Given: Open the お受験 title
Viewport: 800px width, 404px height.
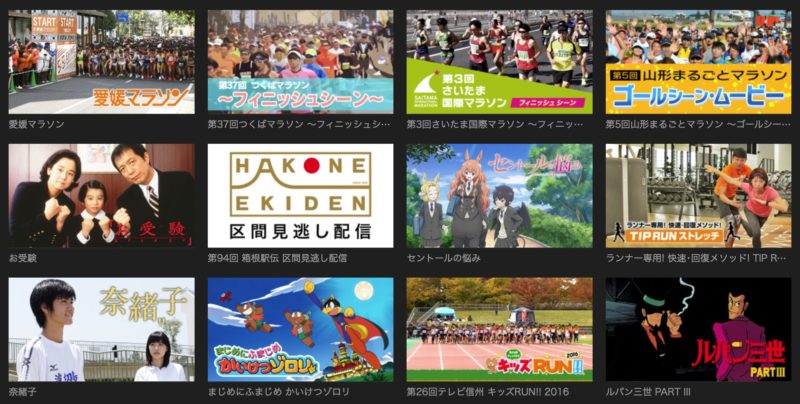Looking at the screenshot, I should [x=101, y=195].
